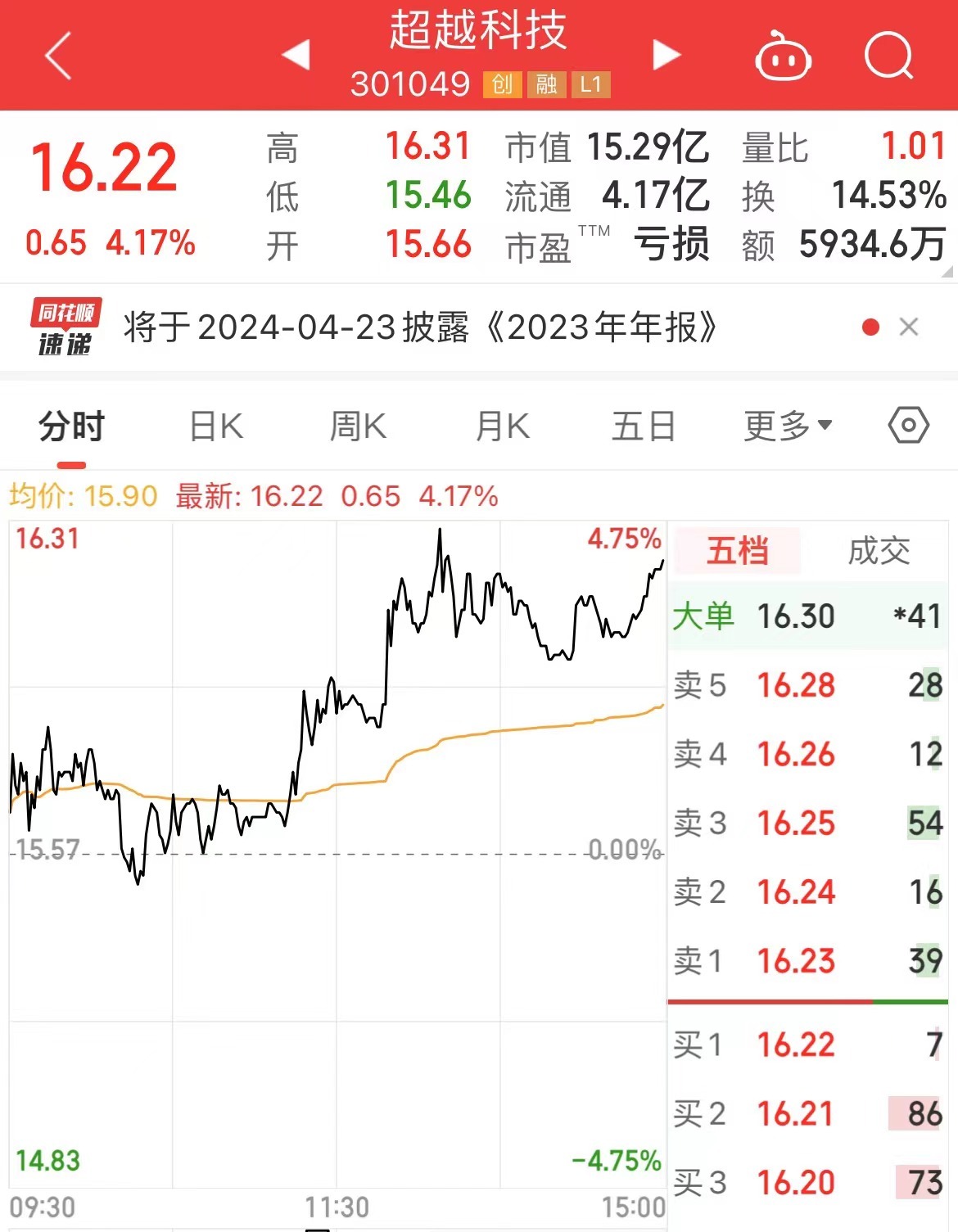Open the robot assistant icon
The width and height of the screenshot is (958, 1232).
783,56
